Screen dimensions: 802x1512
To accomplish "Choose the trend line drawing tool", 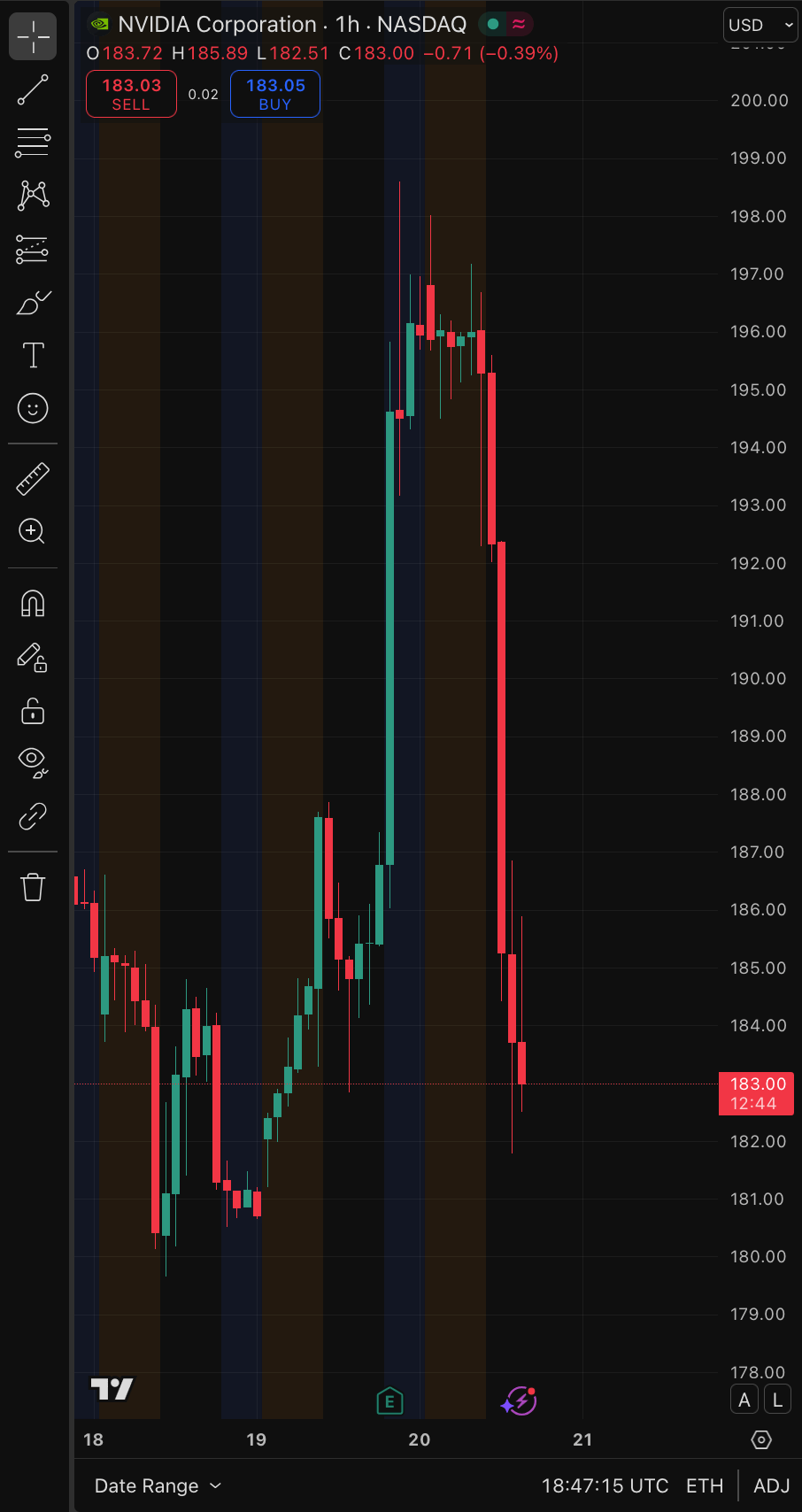I will 33,89.
